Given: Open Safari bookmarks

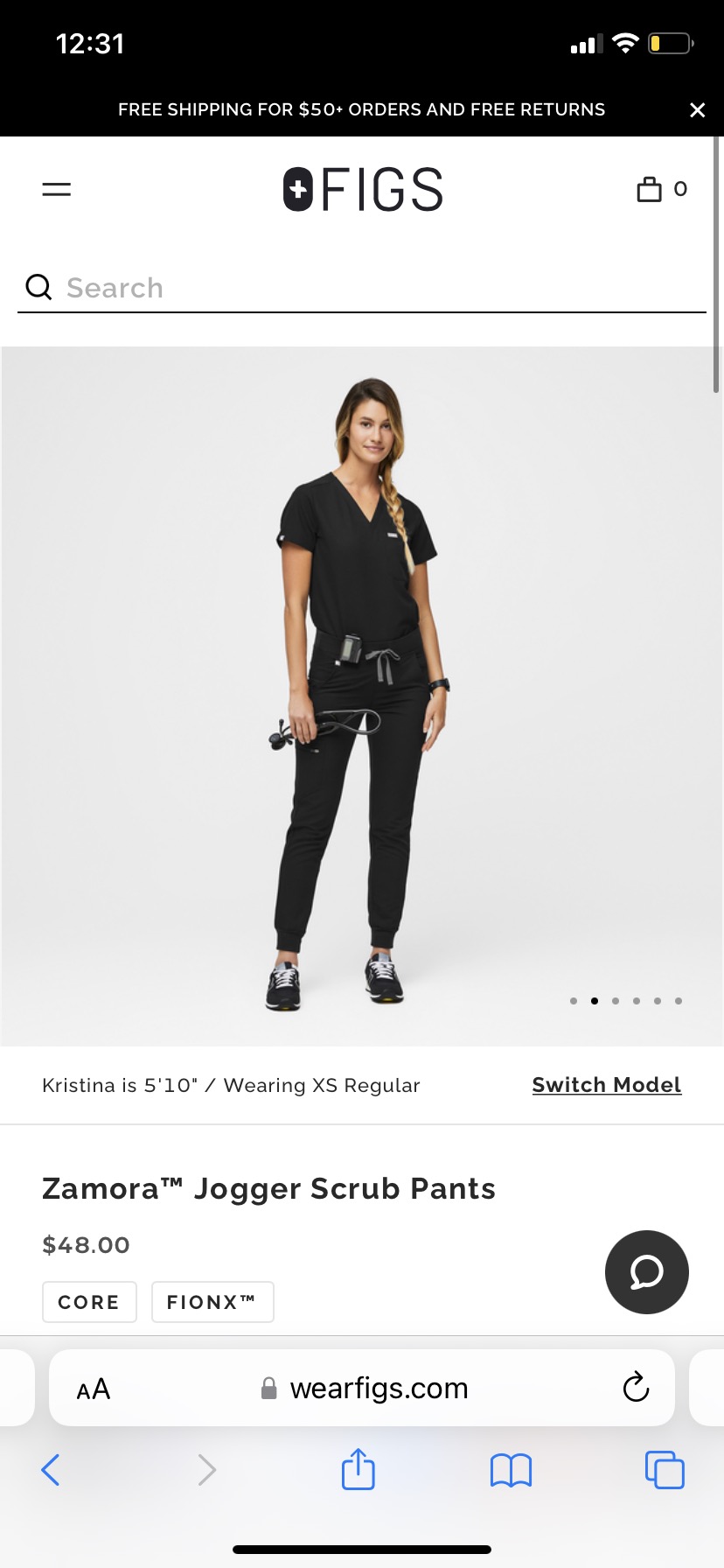Looking at the screenshot, I should point(511,1470).
